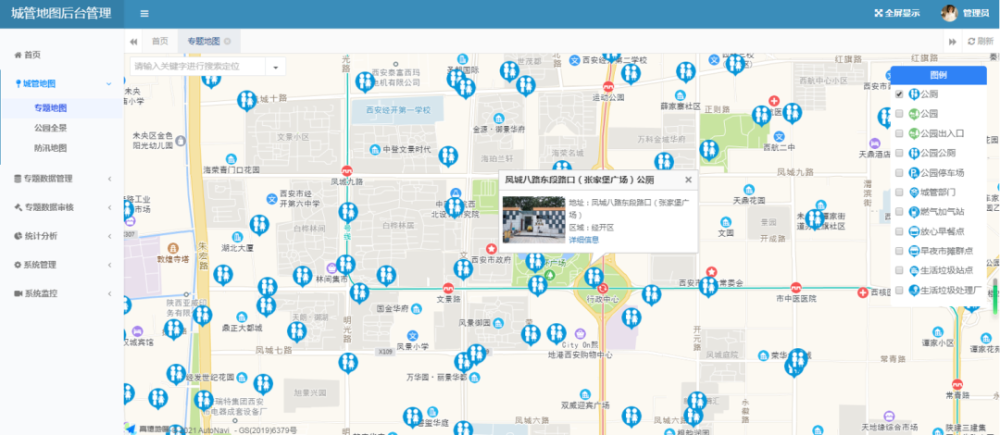Expand 统计分析 menu

(x=40, y=236)
